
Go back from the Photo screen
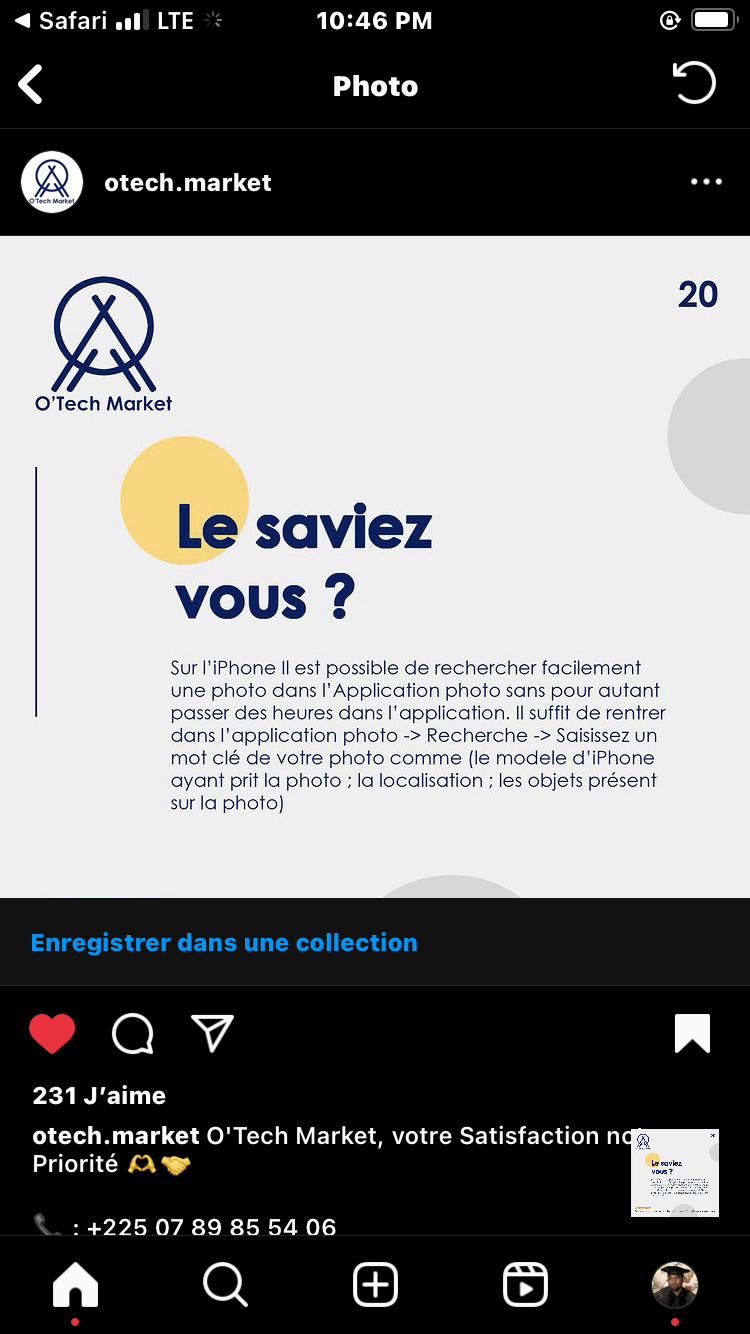(x=31, y=85)
